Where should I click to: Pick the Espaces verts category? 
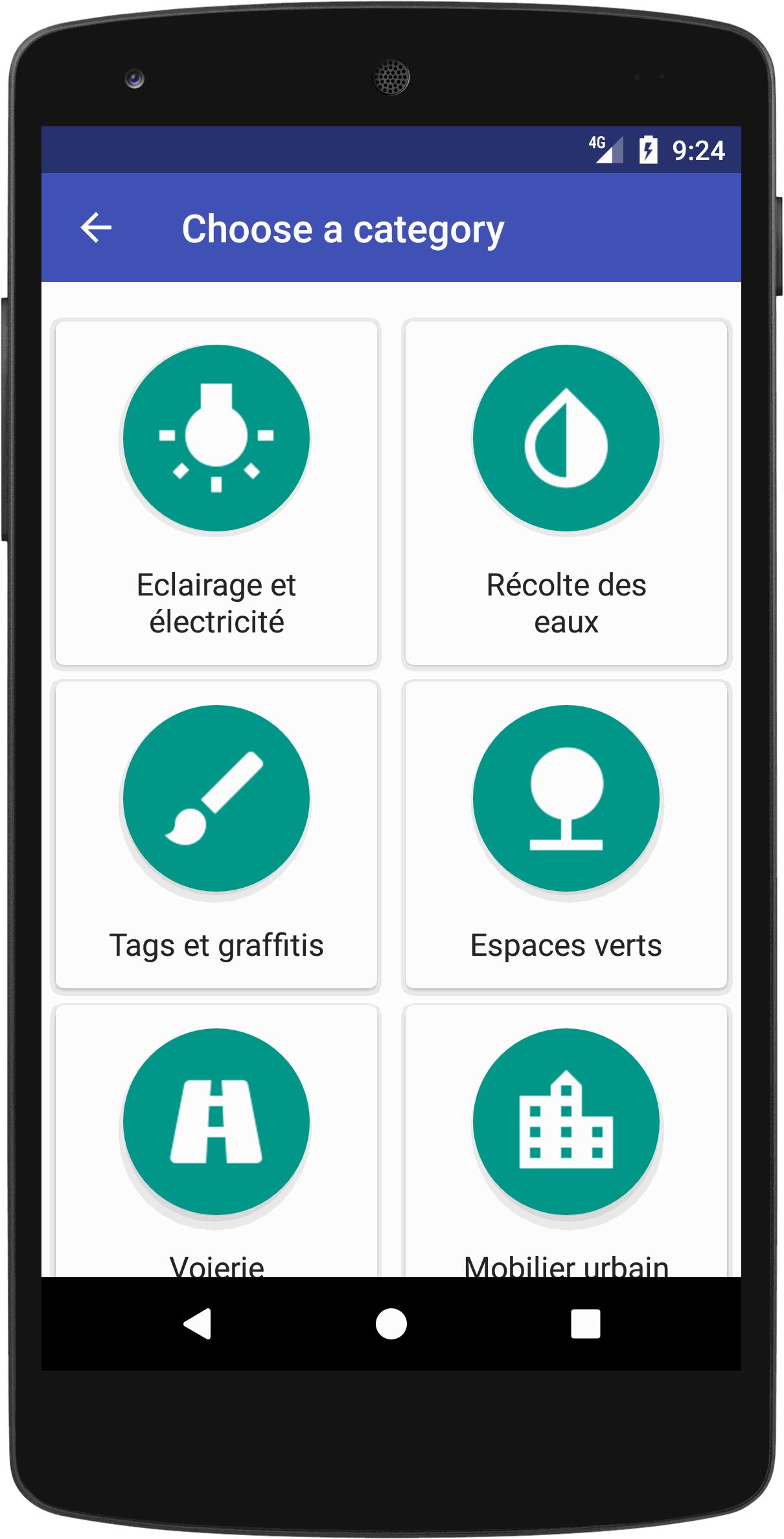click(566, 835)
